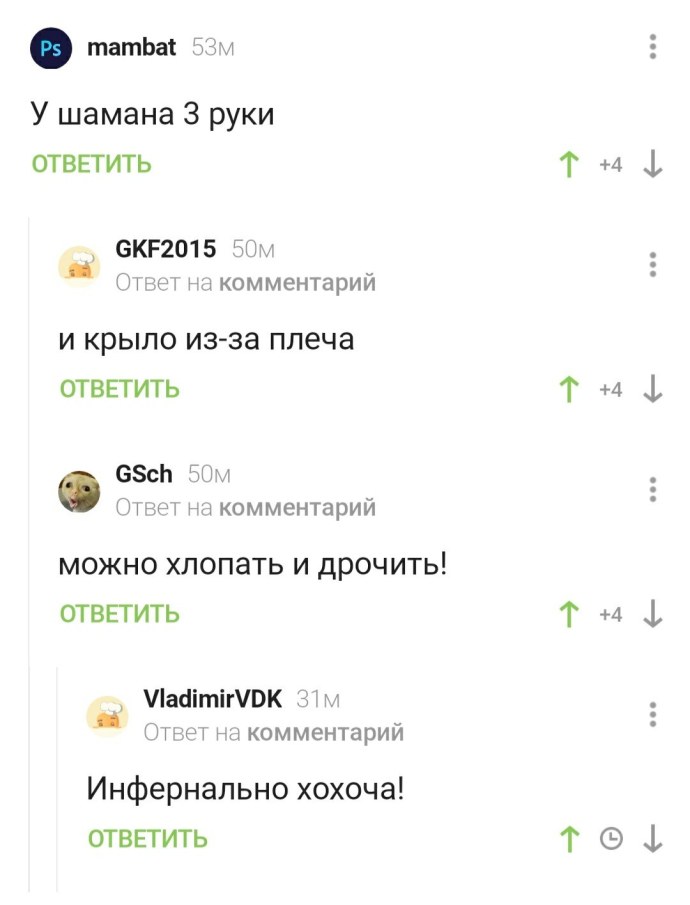Jump to parent comment from VladimirVDK's reply

[x=325, y=733]
